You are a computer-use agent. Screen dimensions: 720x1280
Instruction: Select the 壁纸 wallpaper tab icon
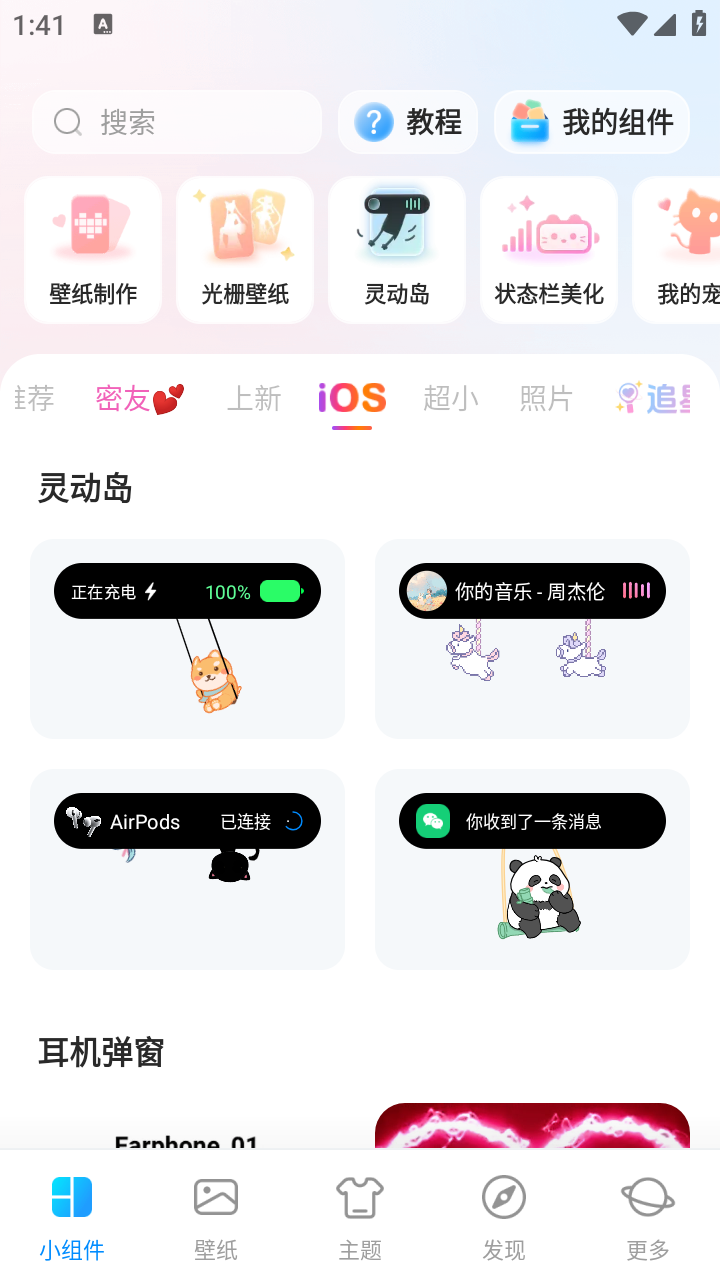pos(216,1196)
